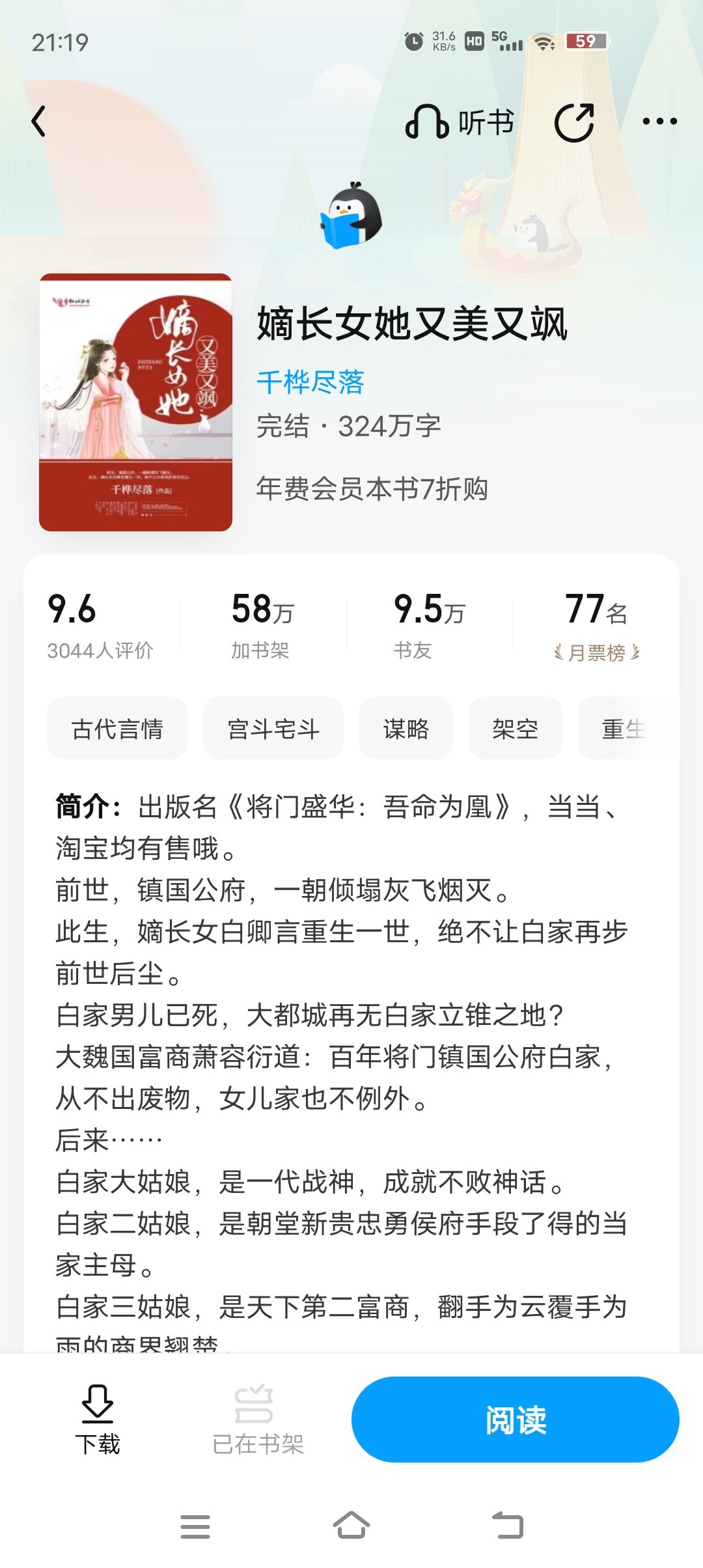Tap the 已在书架 bookshelf button
This screenshot has width=703, height=1568.
(x=258, y=1420)
